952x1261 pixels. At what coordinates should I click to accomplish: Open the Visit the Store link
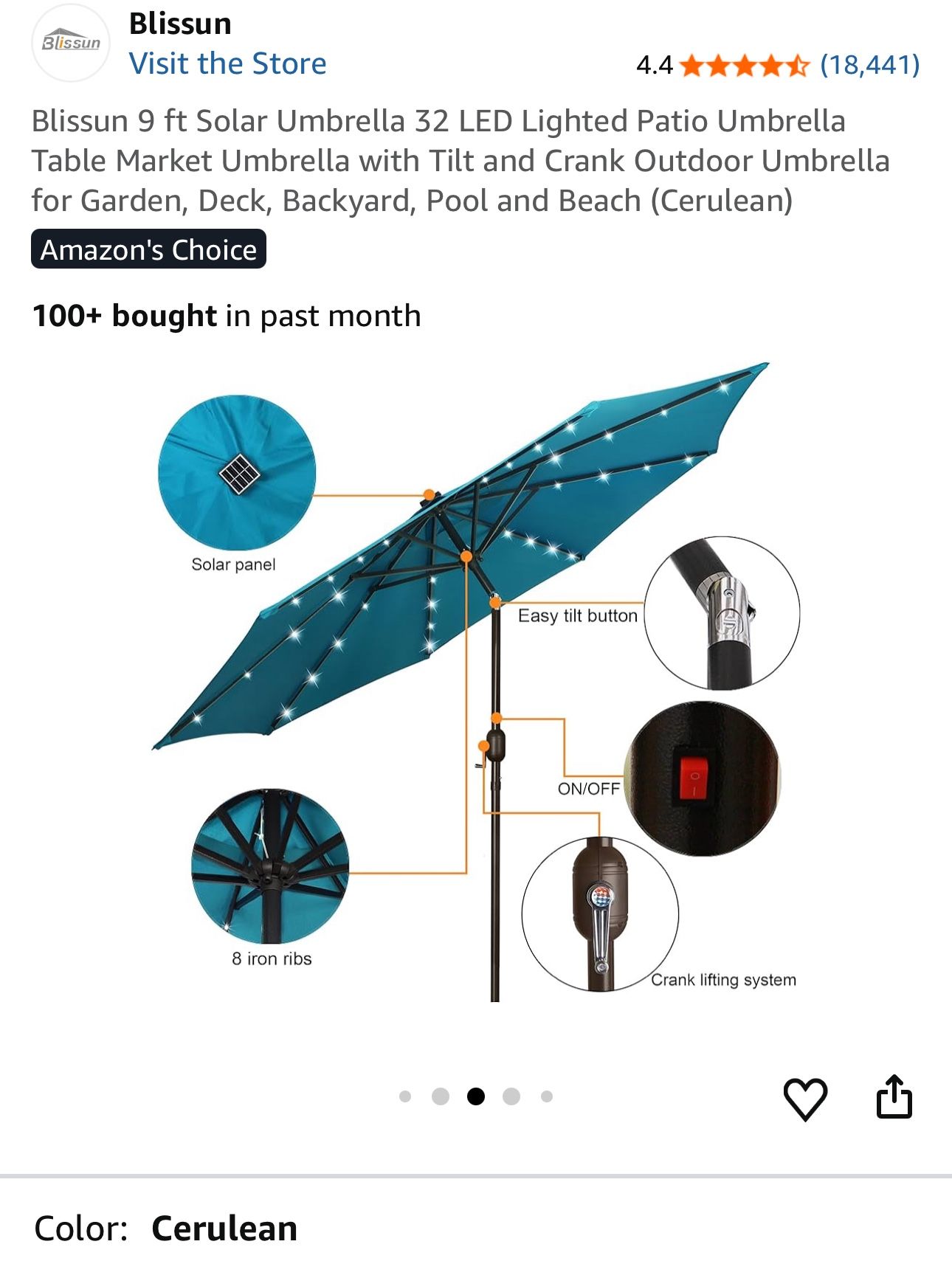pyautogui.click(x=227, y=63)
